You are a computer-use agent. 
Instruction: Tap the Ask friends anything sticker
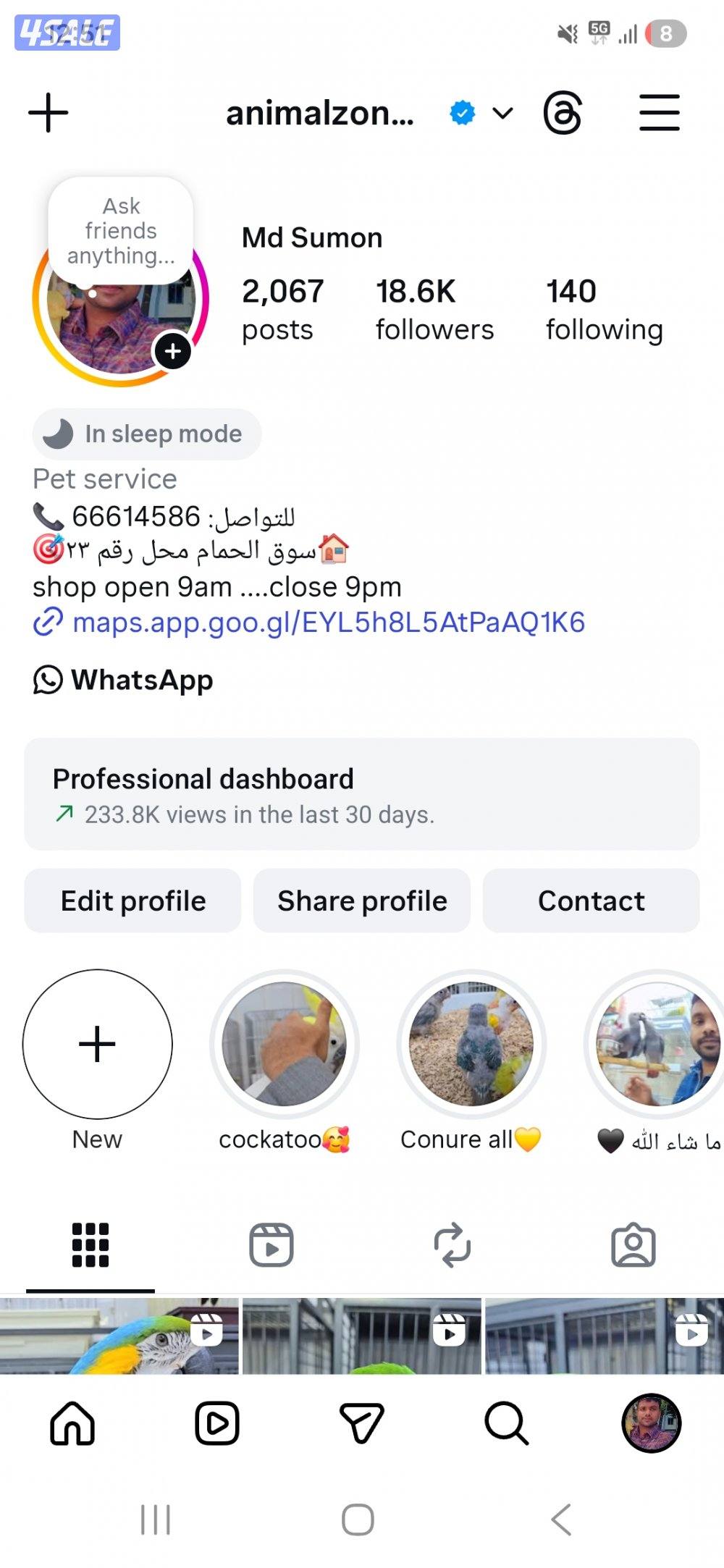[119, 230]
